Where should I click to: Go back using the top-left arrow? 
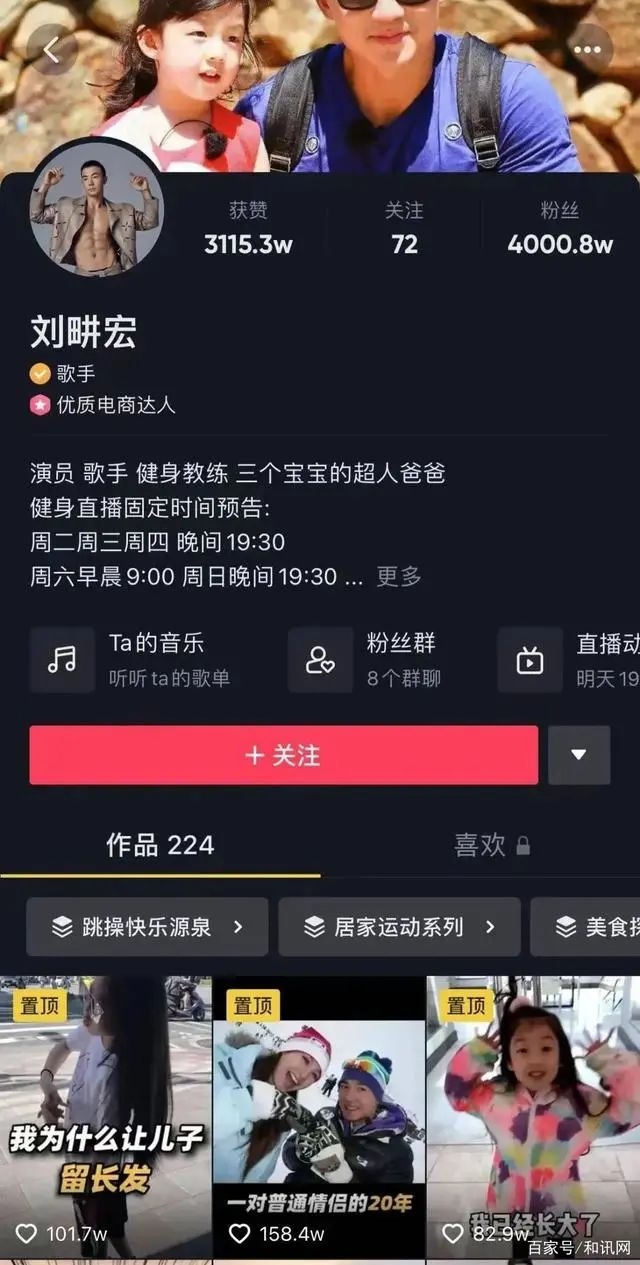51,51
